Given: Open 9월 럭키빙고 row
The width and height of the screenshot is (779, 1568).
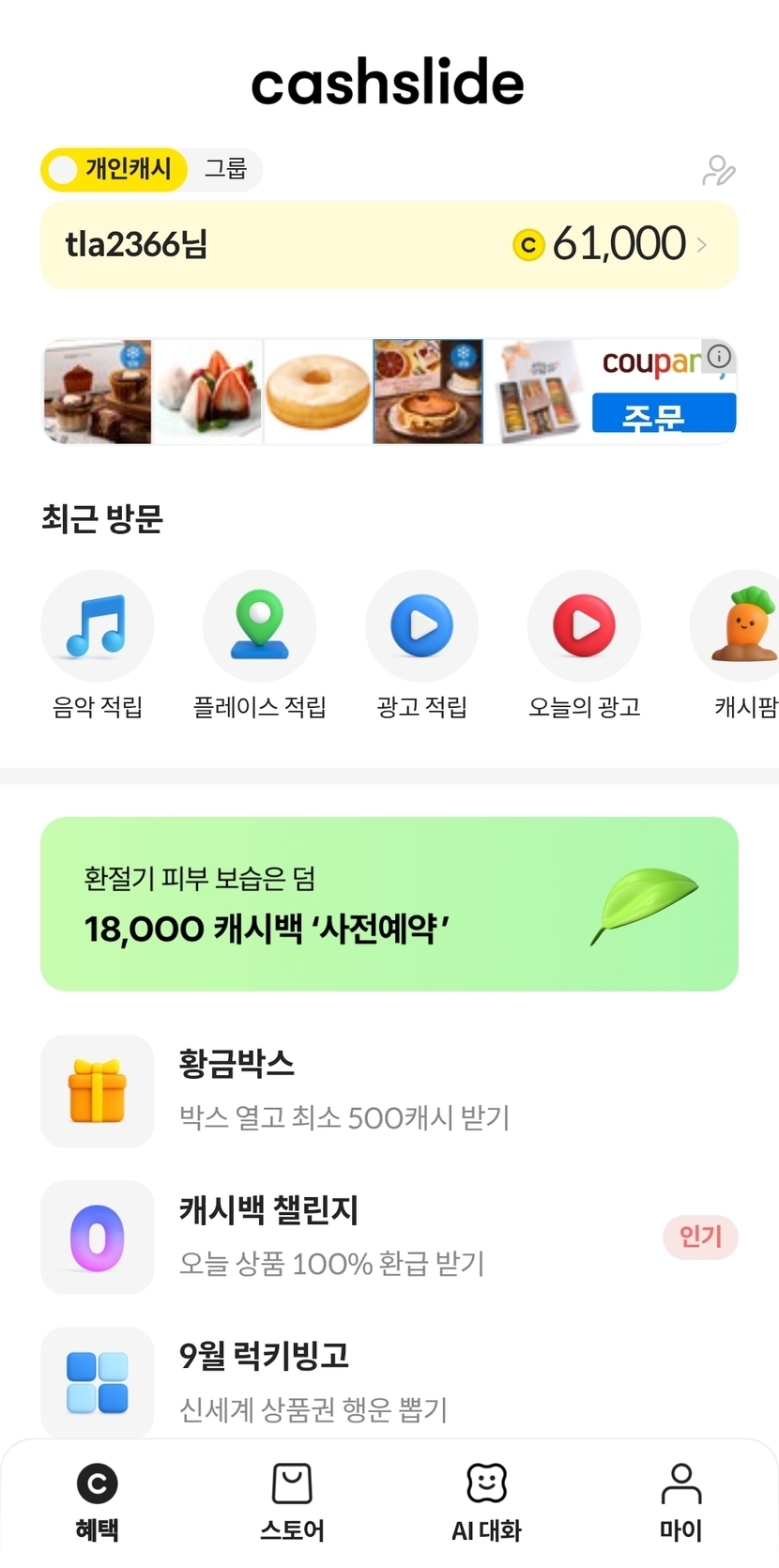Looking at the screenshot, I should click(389, 1381).
